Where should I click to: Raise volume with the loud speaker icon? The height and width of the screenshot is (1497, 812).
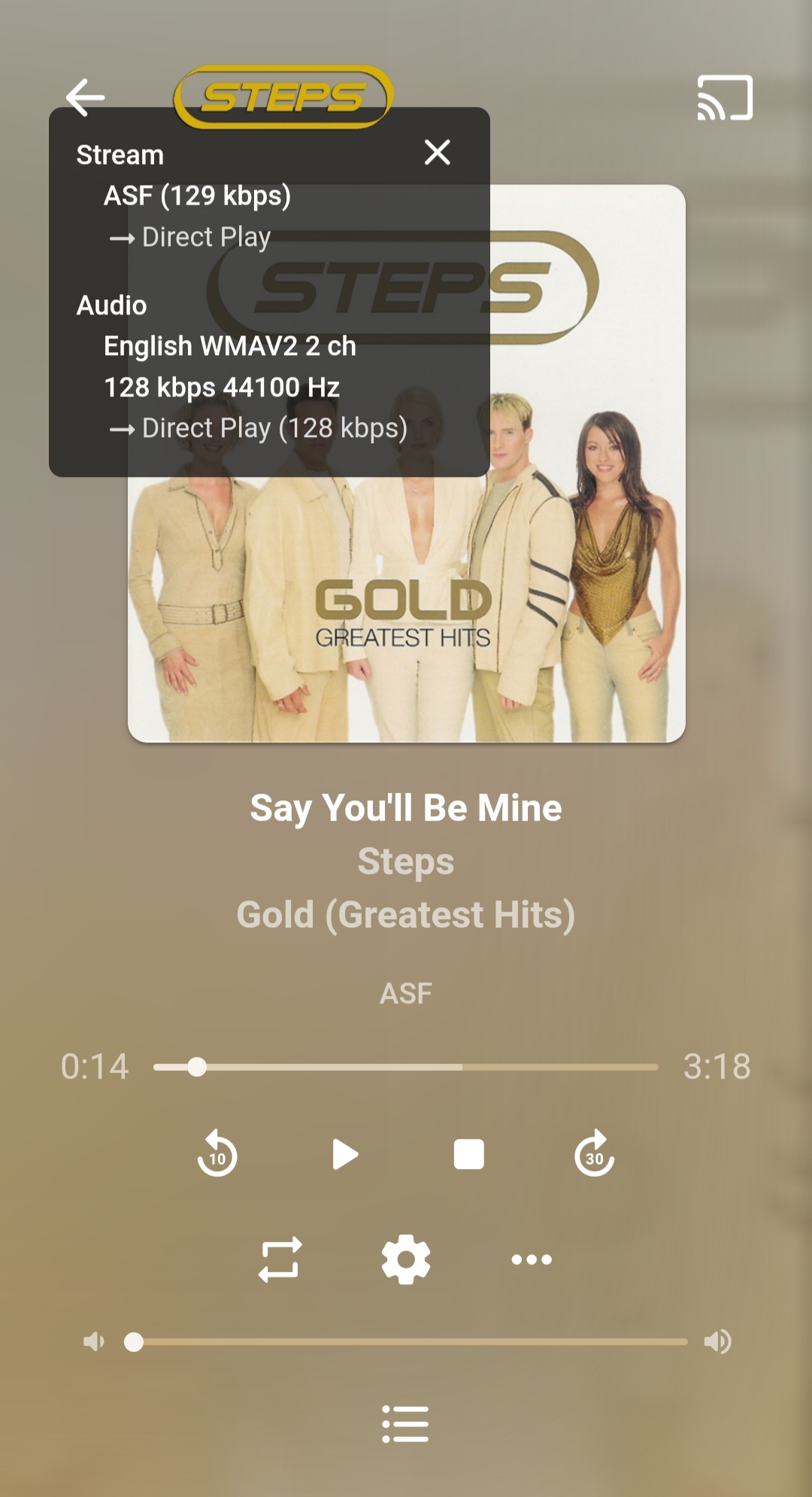717,1341
